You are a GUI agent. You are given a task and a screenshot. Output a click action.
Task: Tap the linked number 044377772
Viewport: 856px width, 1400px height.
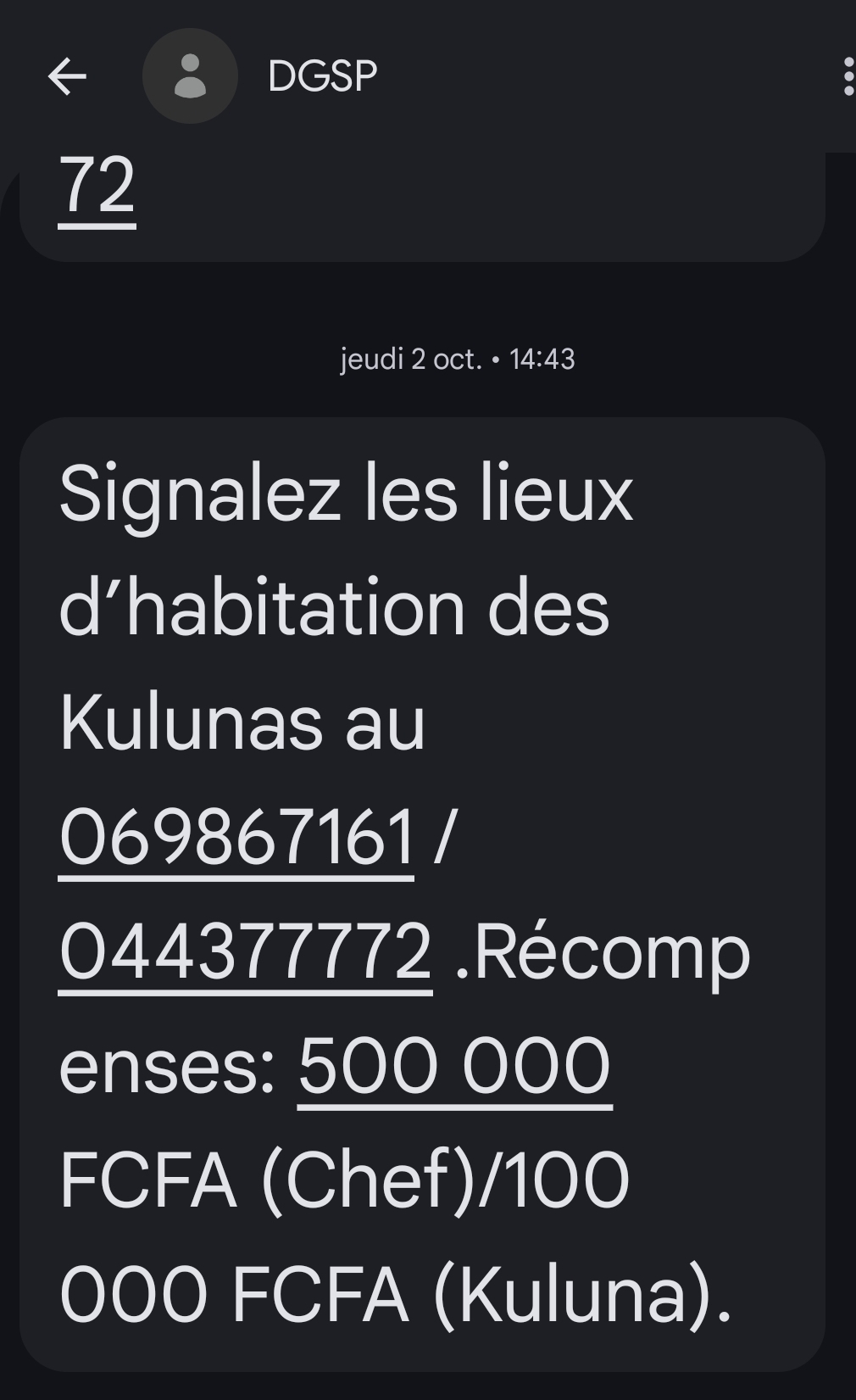click(x=245, y=952)
